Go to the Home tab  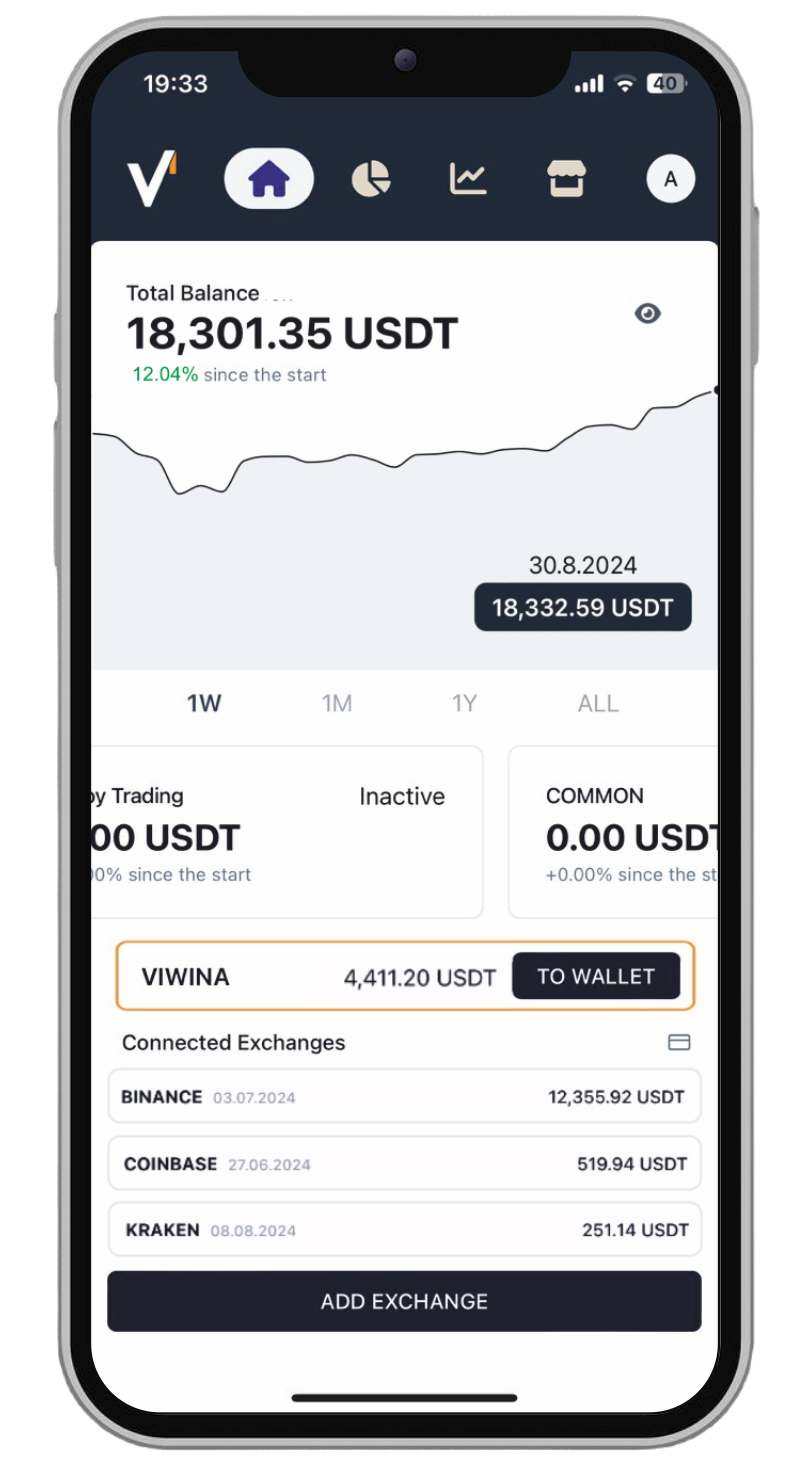point(268,179)
